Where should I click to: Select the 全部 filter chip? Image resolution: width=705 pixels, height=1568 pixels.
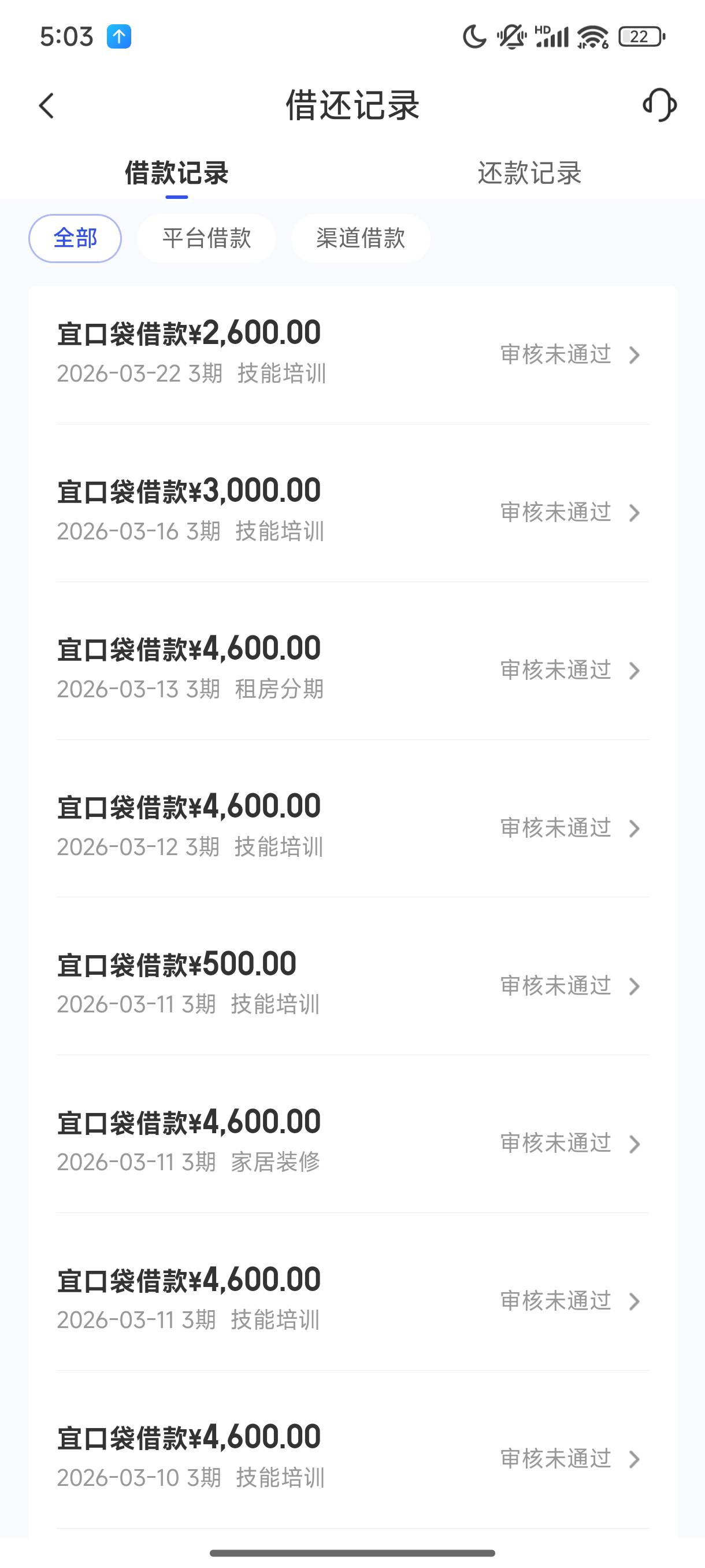tap(75, 238)
